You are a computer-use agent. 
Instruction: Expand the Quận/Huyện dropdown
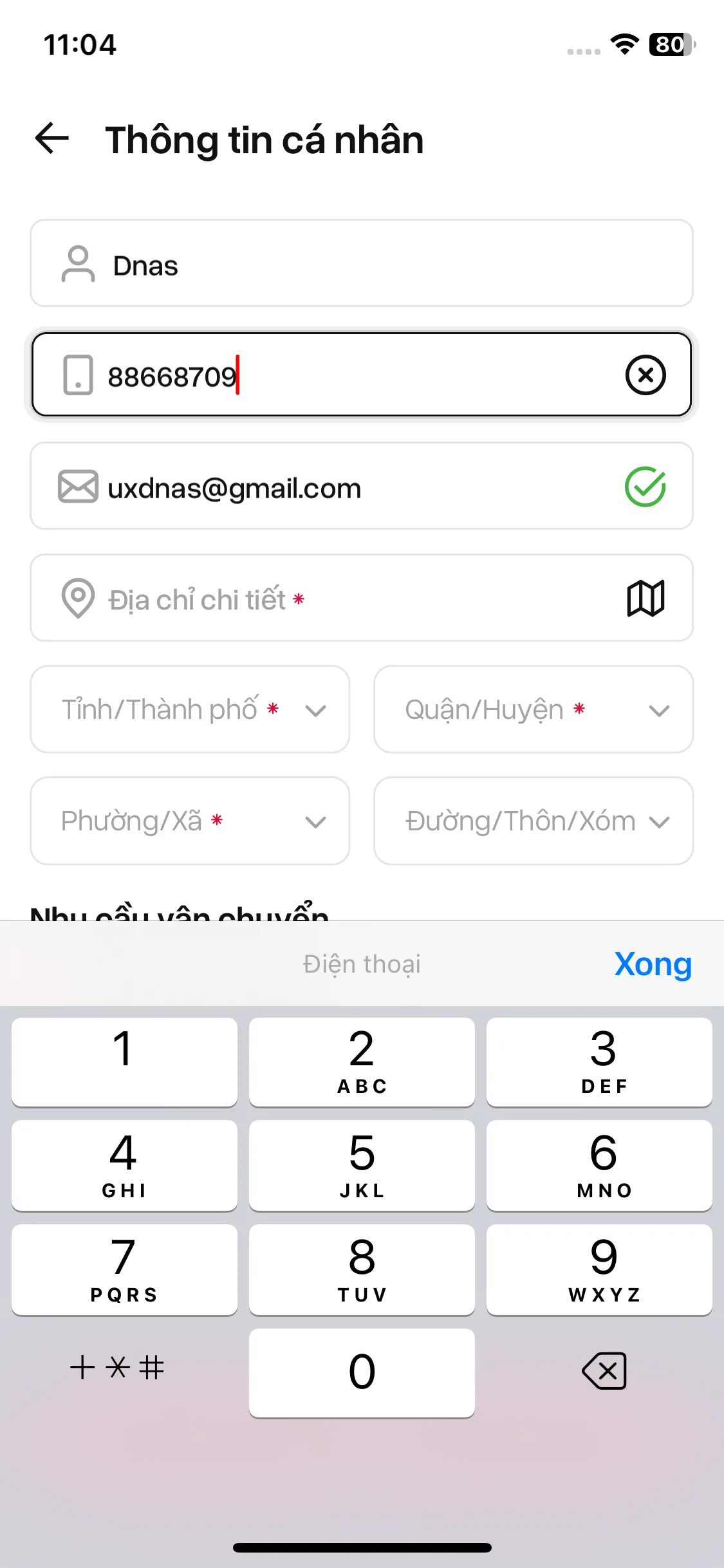pos(533,710)
